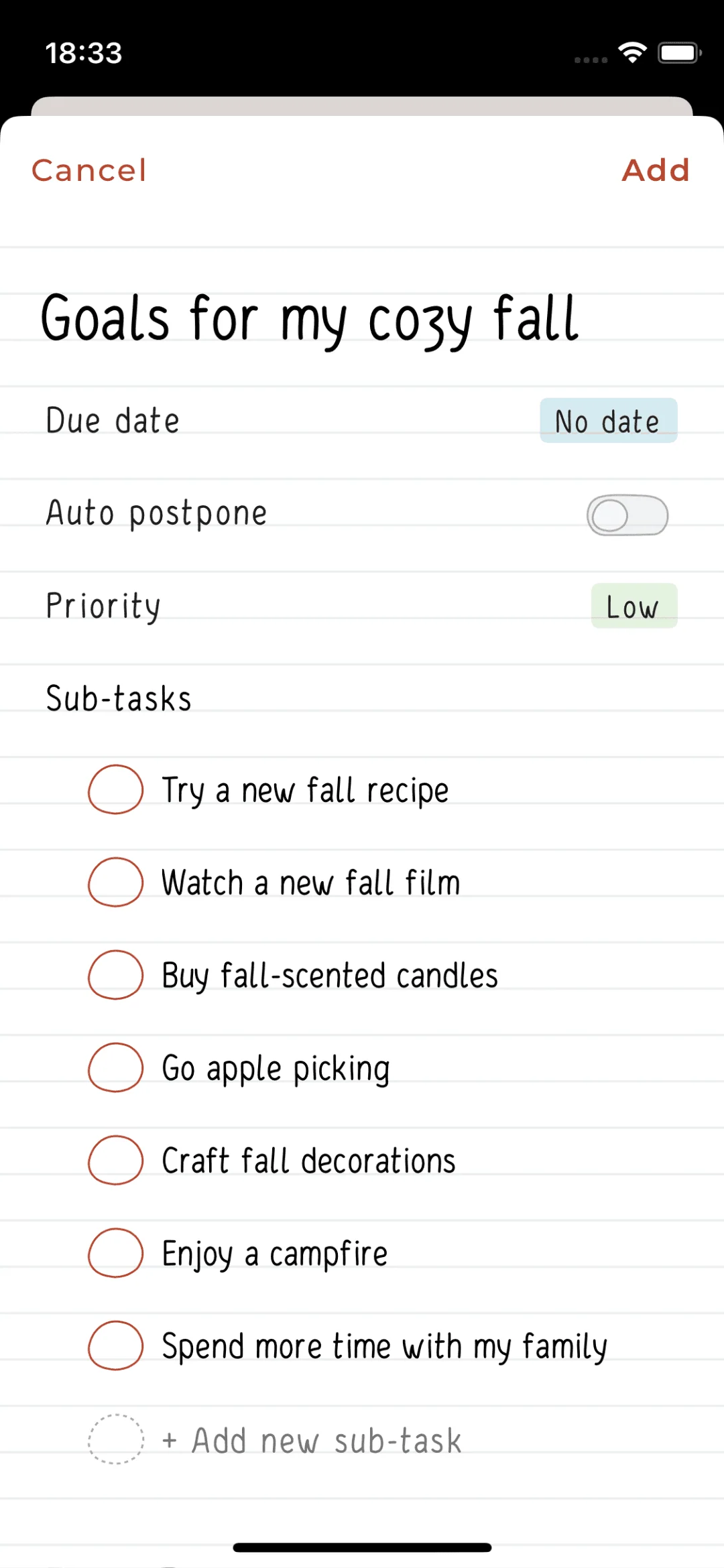Check the circle beside "Watch a new fall film"
Image resolution: width=724 pixels, height=1568 pixels.
(115, 883)
